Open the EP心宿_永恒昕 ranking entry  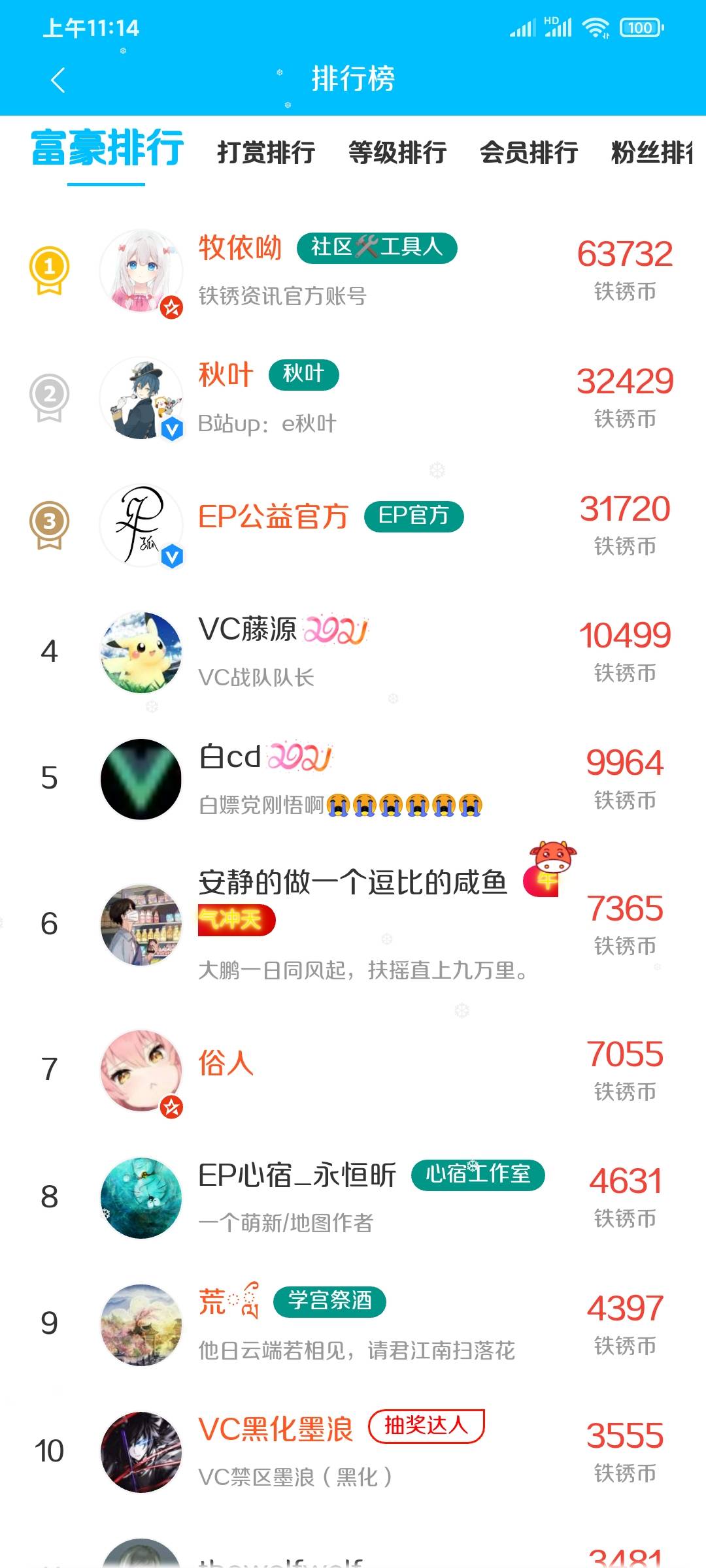353,1197
